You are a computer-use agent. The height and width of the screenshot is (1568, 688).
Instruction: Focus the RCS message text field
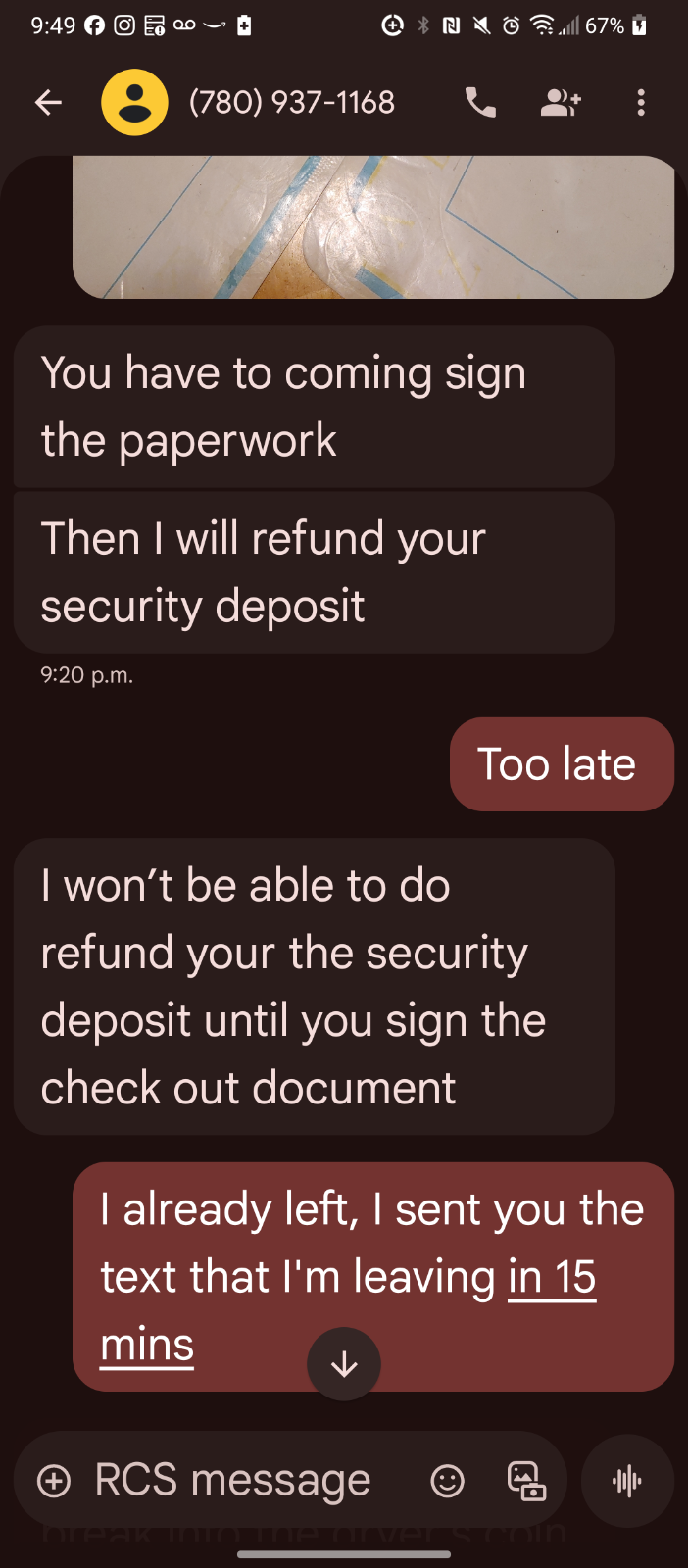[x=235, y=1480]
